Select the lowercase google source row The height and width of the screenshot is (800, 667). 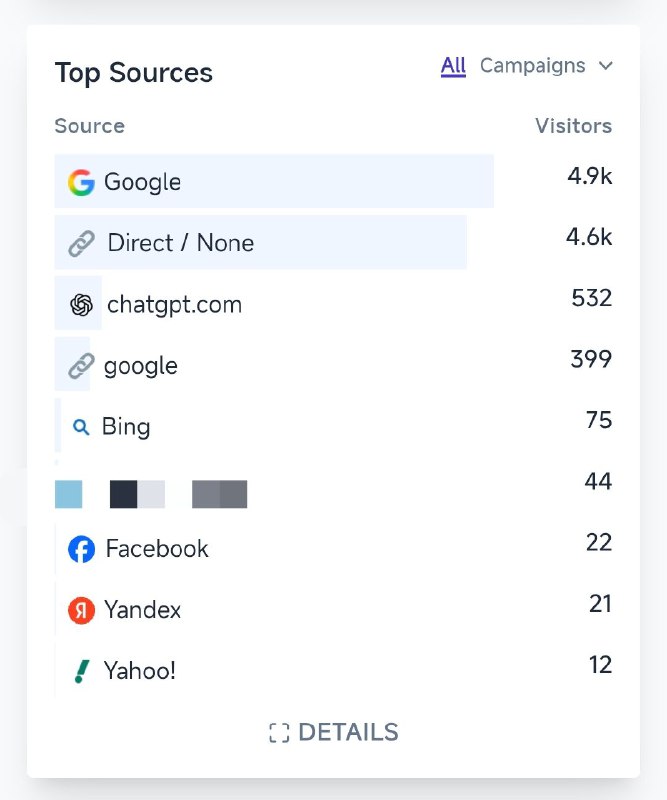coord(140,366)
